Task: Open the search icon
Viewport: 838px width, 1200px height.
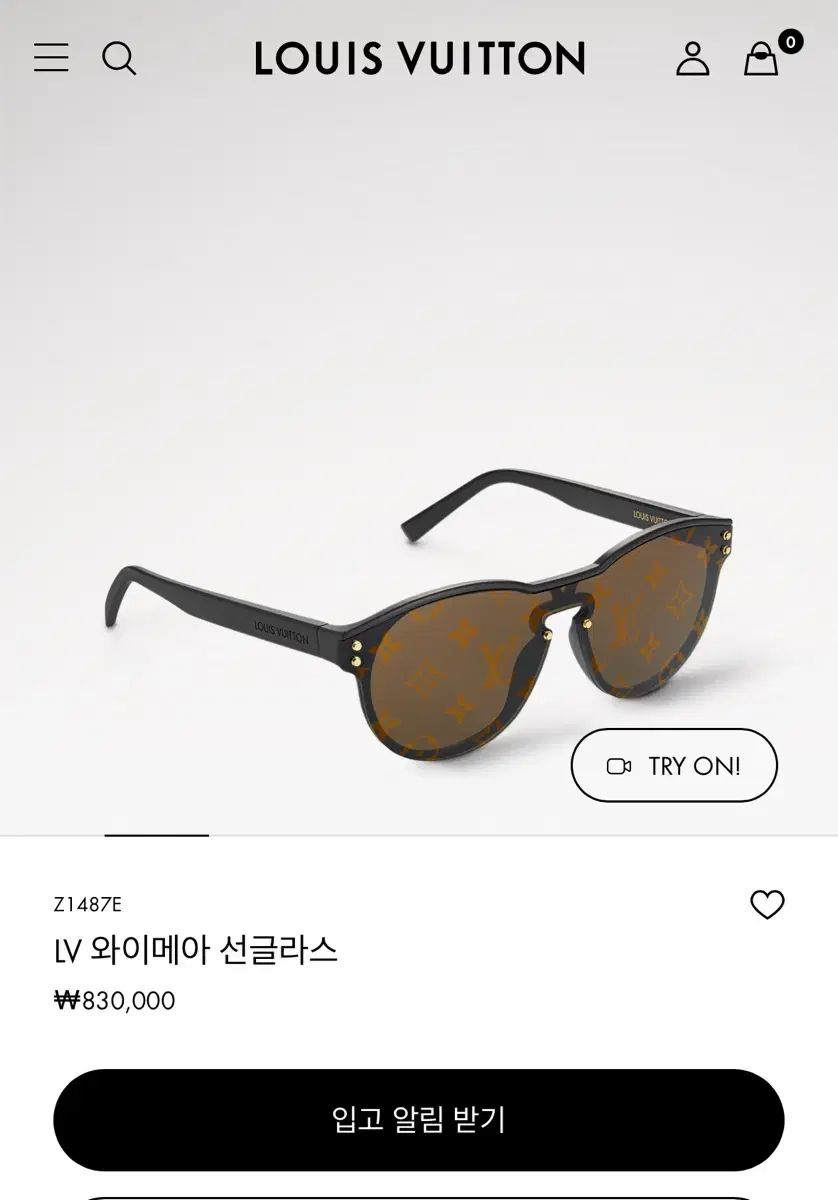Action: pyautogui.click(x=119, y=59)
